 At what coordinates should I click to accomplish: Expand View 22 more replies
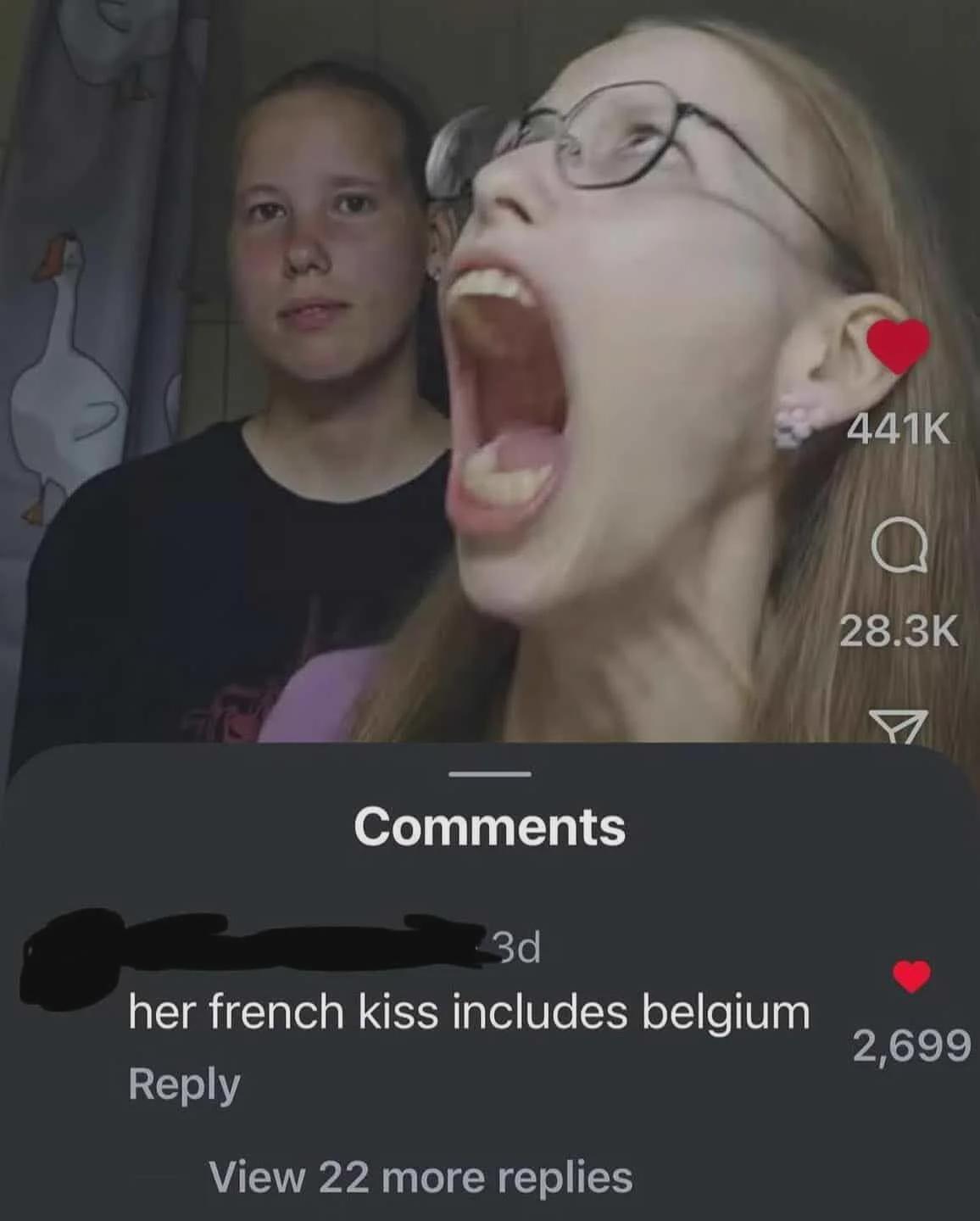pyautogui.click(x=420, y=1177)
